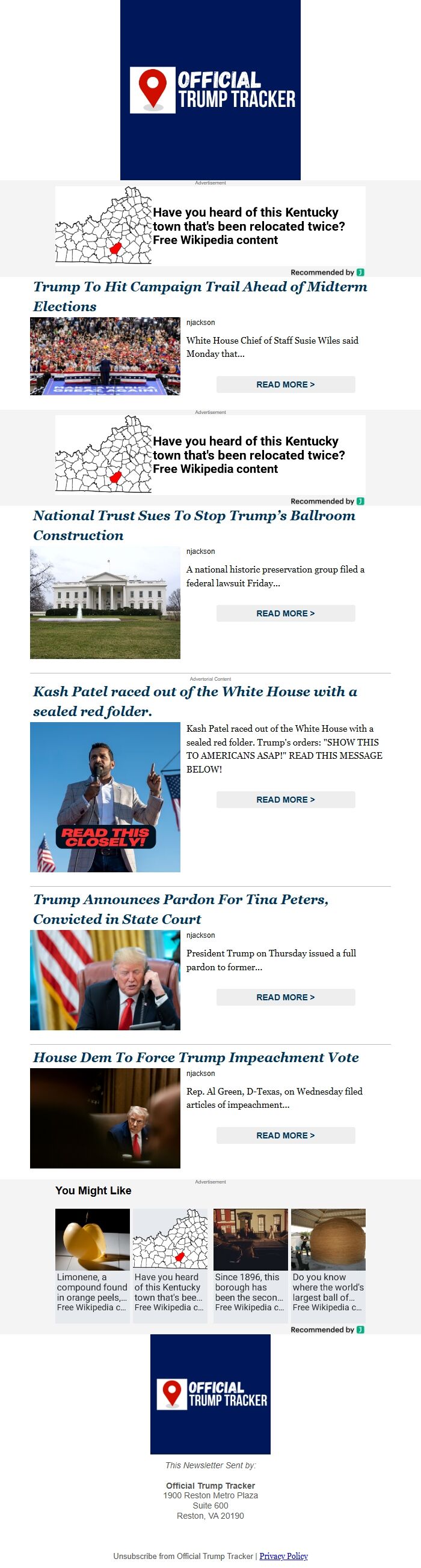Open READ MORE for the Campaign Trail article

pos(285,384)
